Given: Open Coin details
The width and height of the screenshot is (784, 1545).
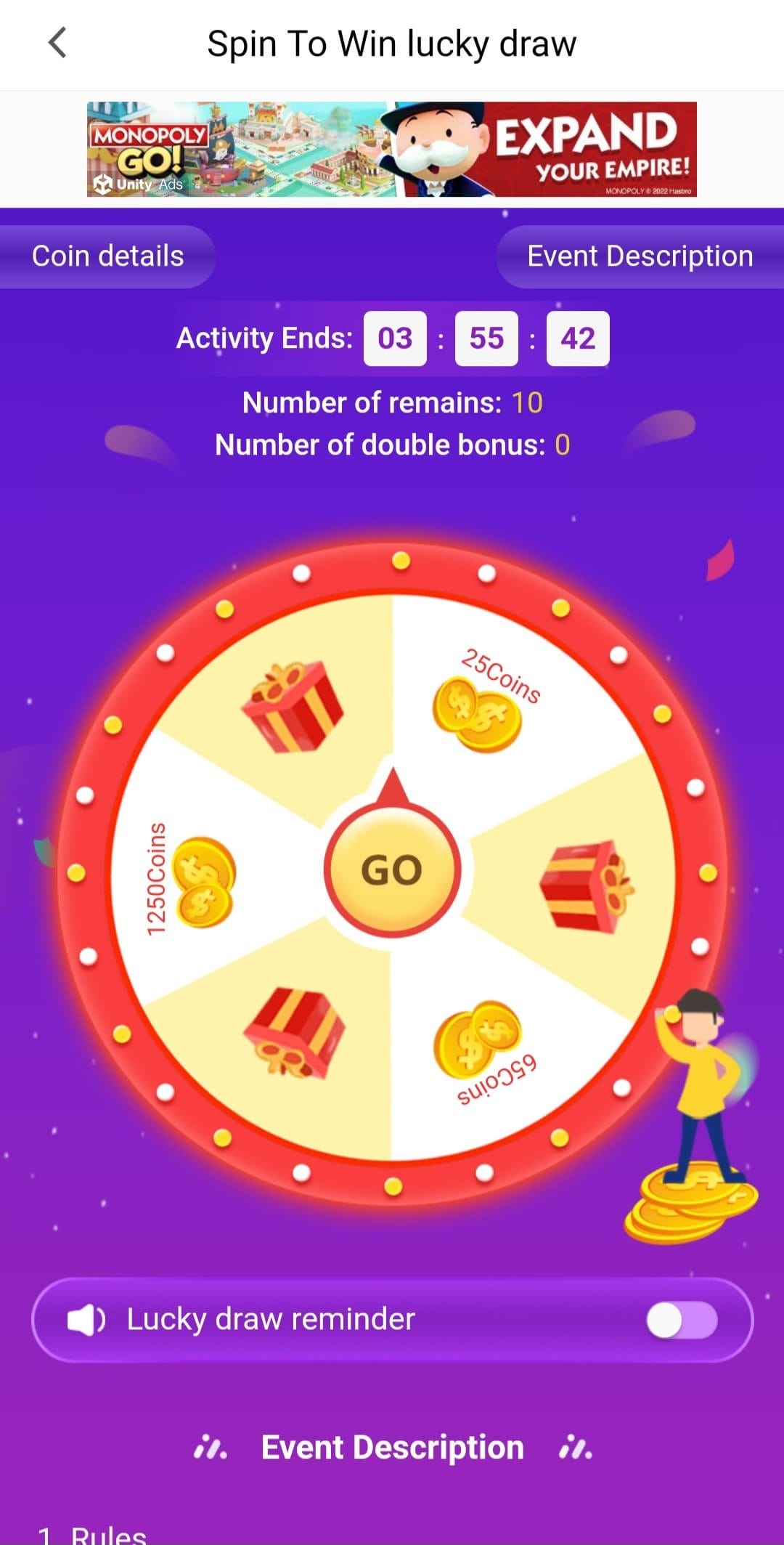Looking at the screenshot, I should (x=107, y=256).
